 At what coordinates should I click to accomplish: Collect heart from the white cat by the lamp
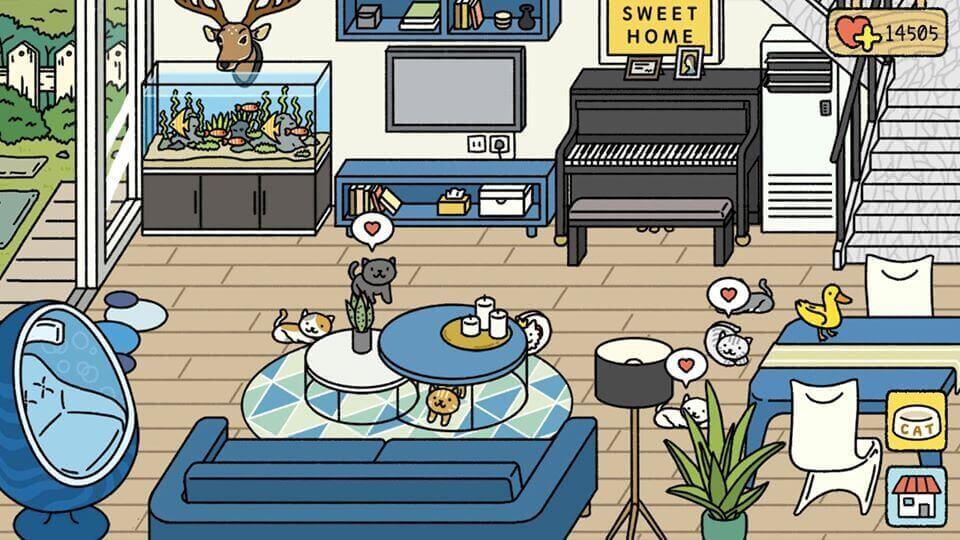pyautogui.click(x=685, y=366)
